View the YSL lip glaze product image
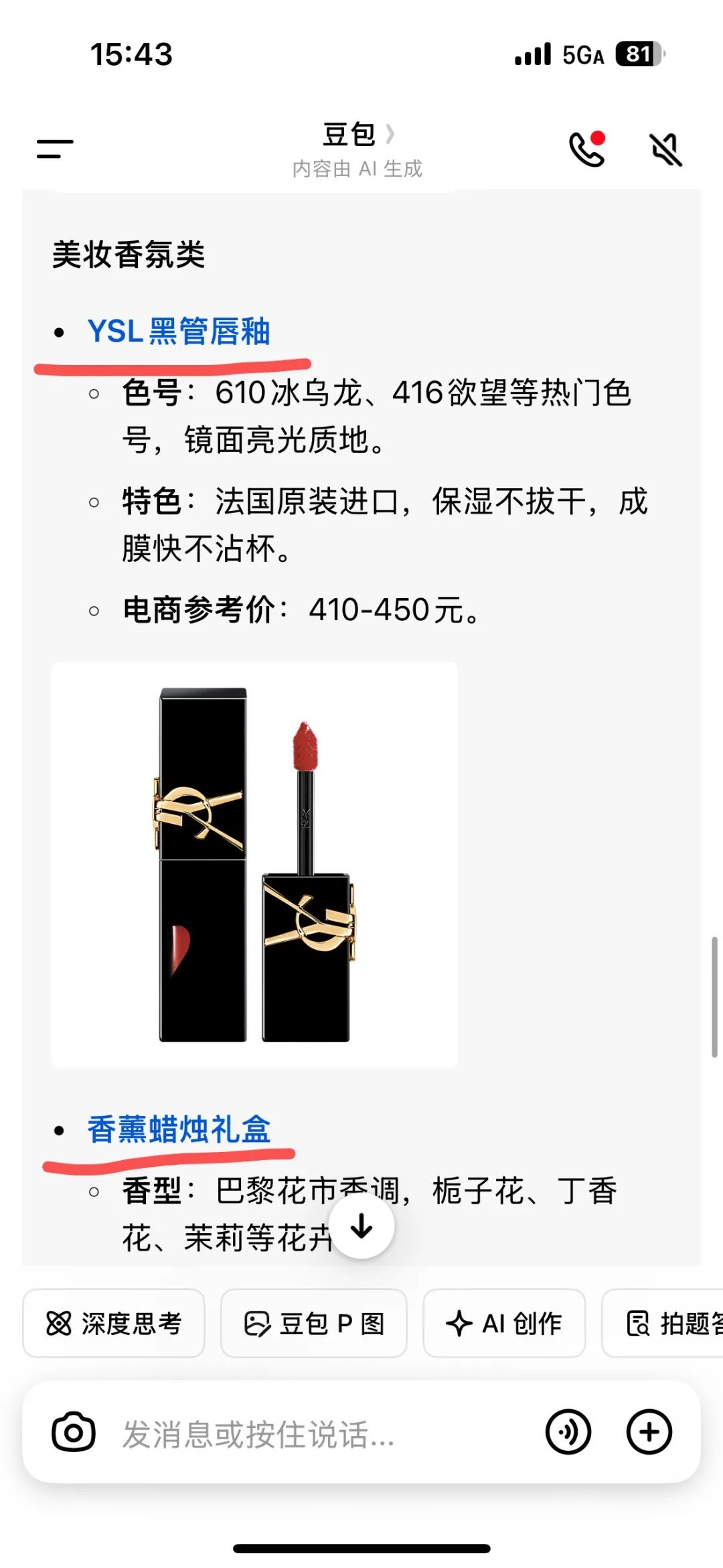The width and height of the screenshot is (723, 1568). (x=254, y=864)
